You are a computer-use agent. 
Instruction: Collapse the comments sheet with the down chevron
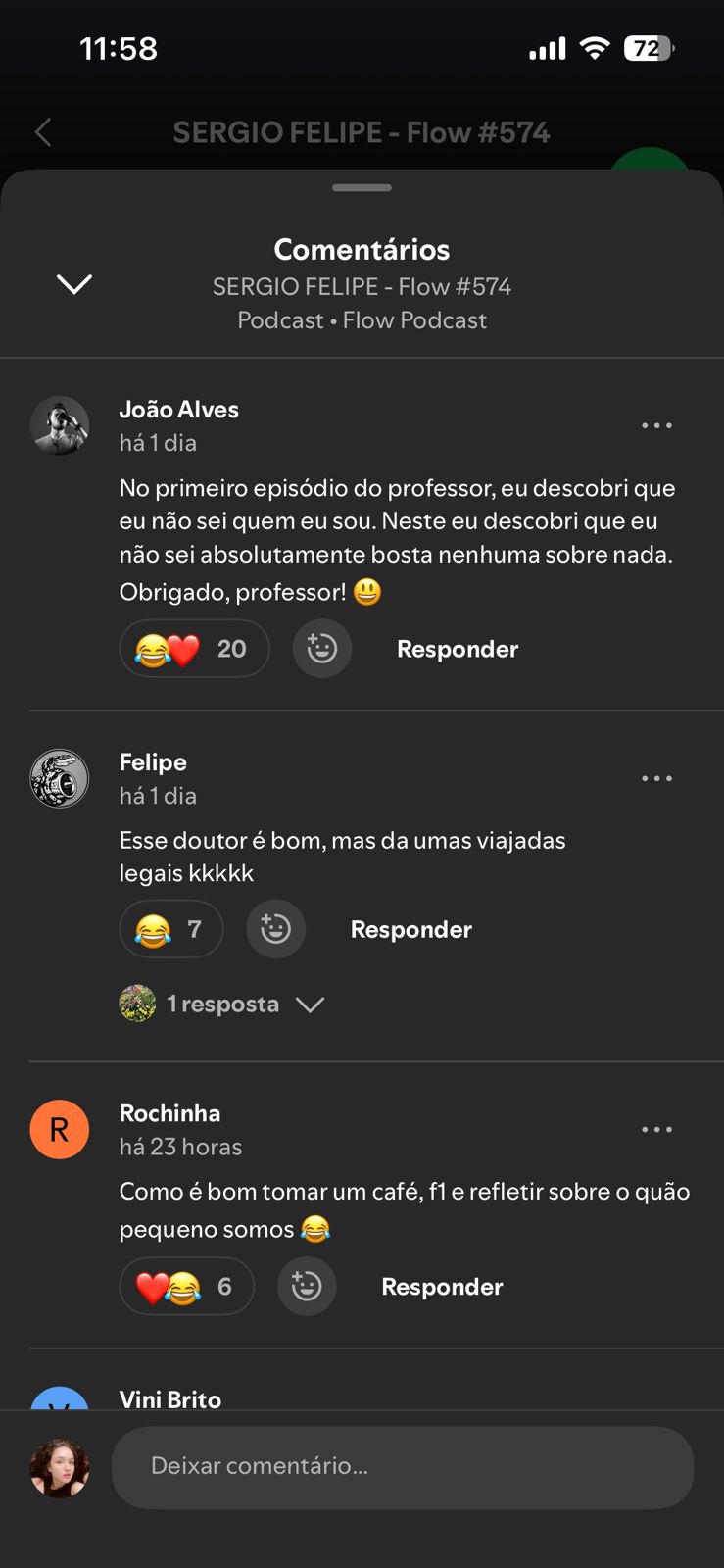point(74,284)
